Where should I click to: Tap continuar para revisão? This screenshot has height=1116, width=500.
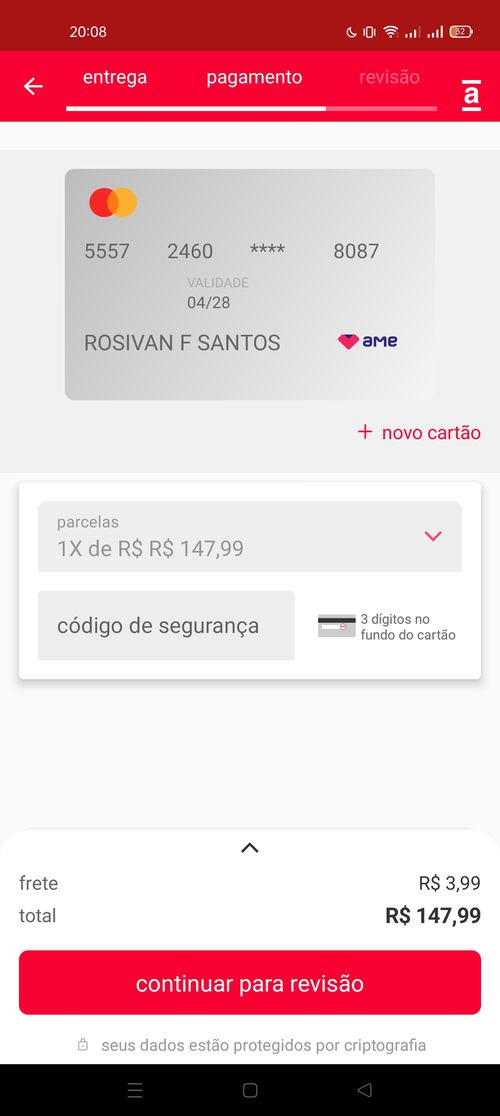[x=250, y=983]
